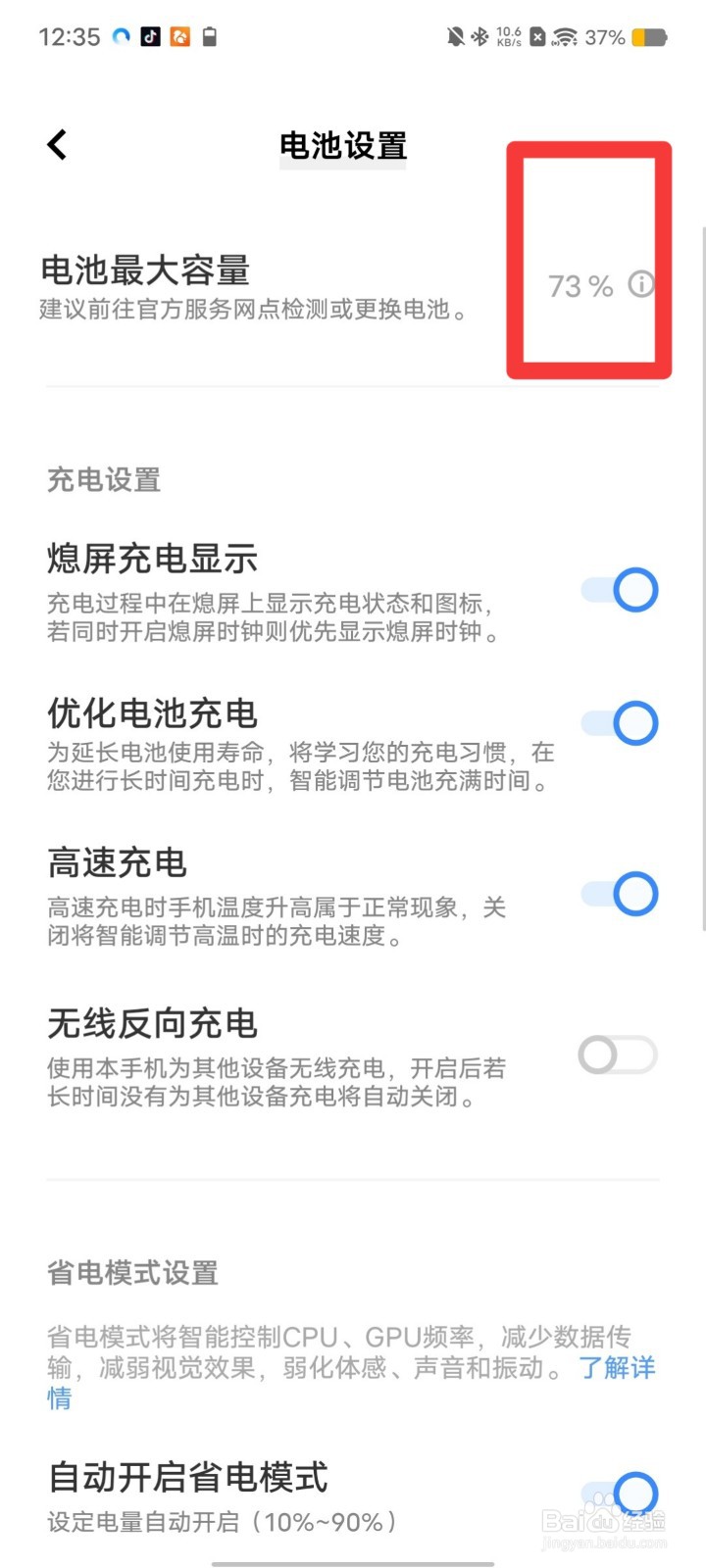Disable 优化电池充电
The width and height of the screenshot is (706, 1568).
tap(618, 722)
